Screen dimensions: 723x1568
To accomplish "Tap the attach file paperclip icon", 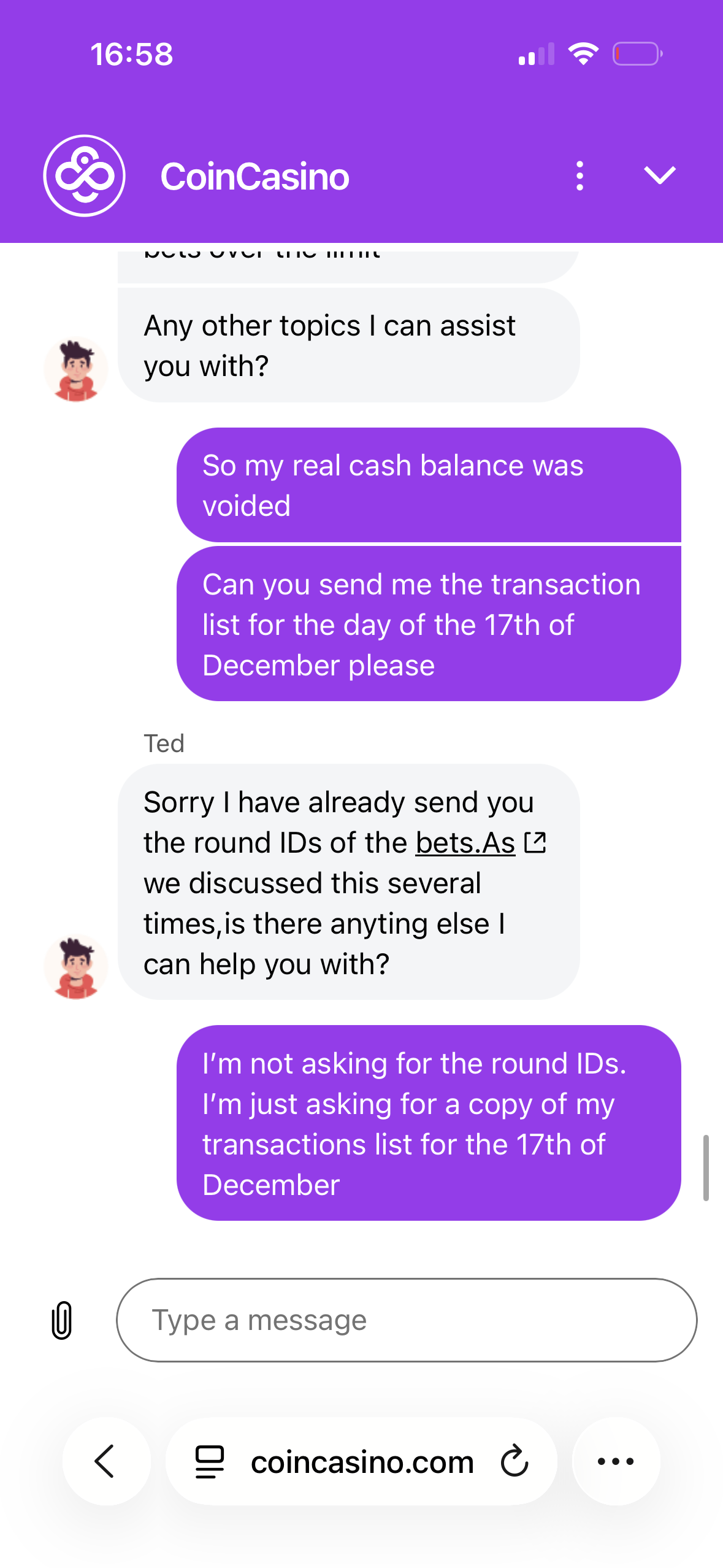I will pyautogui.click(x=62, y=1320).
